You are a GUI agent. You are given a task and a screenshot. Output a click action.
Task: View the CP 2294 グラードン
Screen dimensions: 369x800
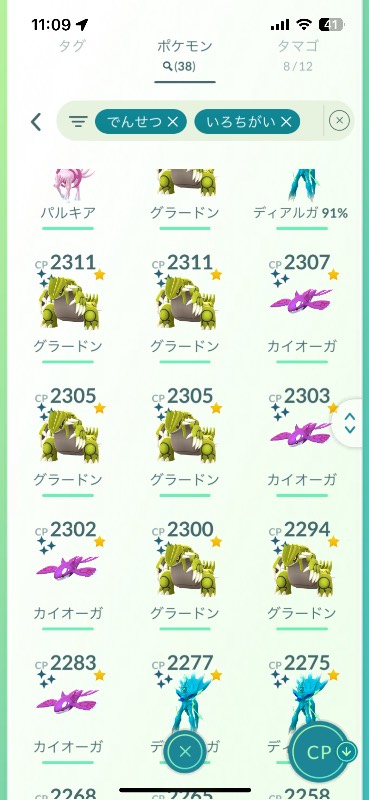pos(302,574)
